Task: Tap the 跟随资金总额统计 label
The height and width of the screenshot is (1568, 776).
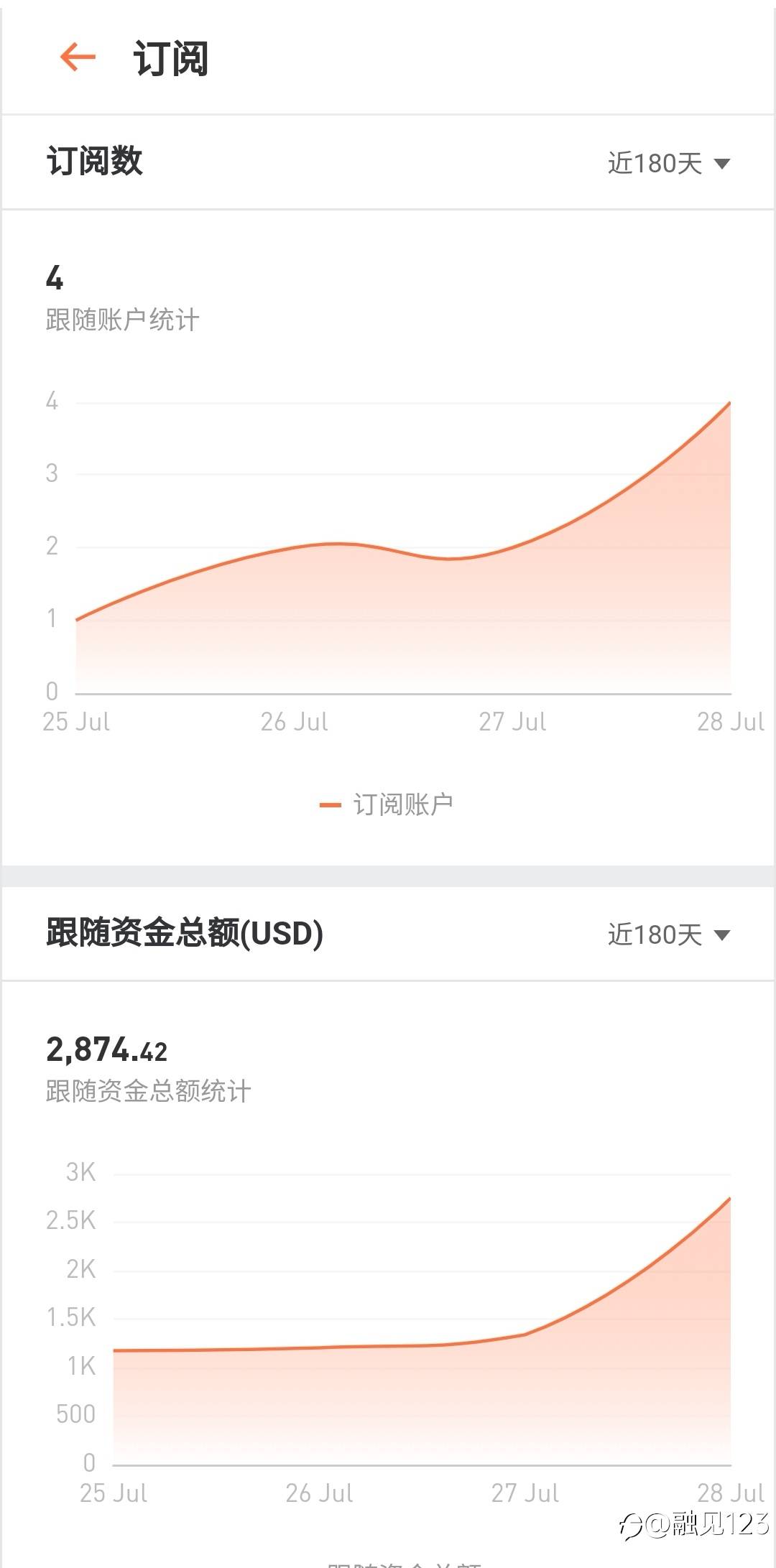Action: [x=147, y=1090]
